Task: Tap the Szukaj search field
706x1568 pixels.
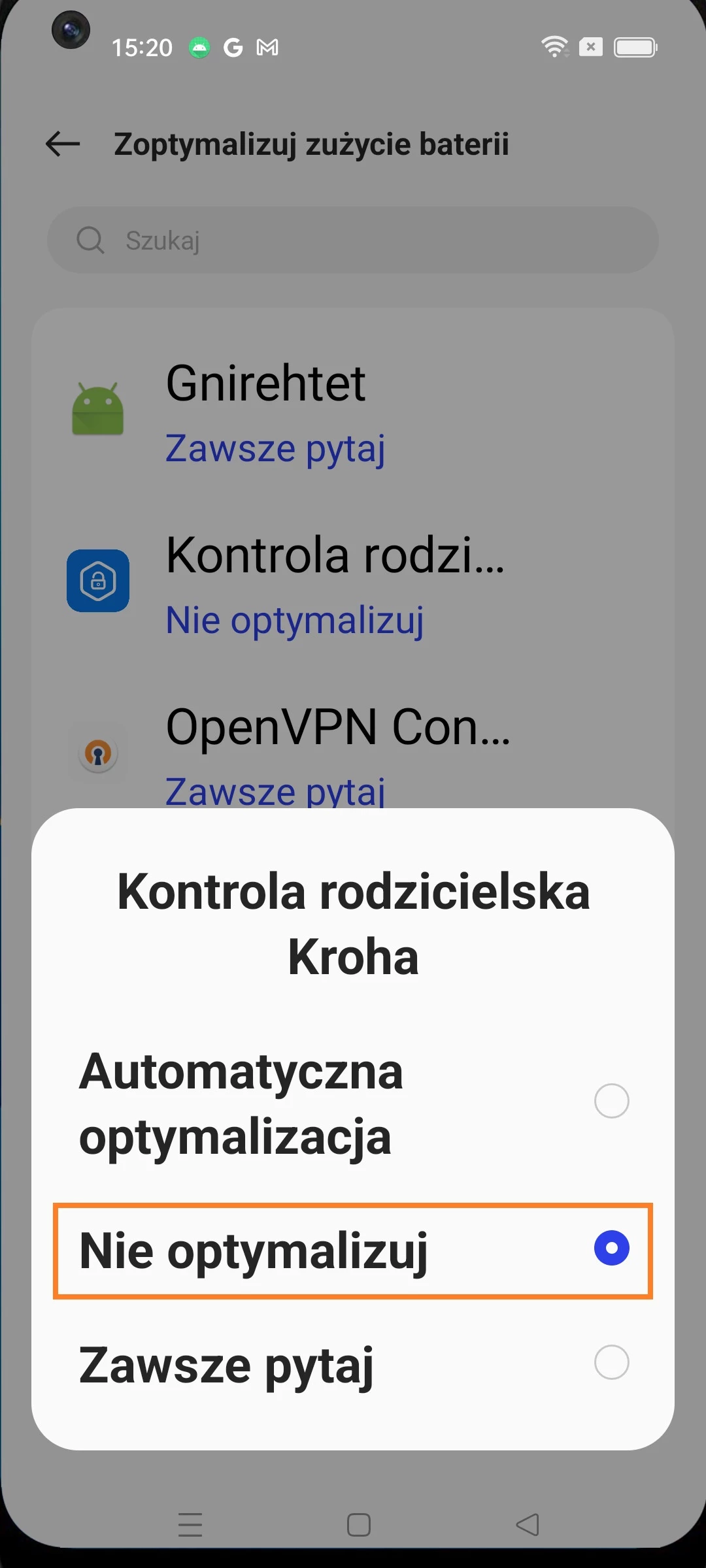Action: point(353,240)
